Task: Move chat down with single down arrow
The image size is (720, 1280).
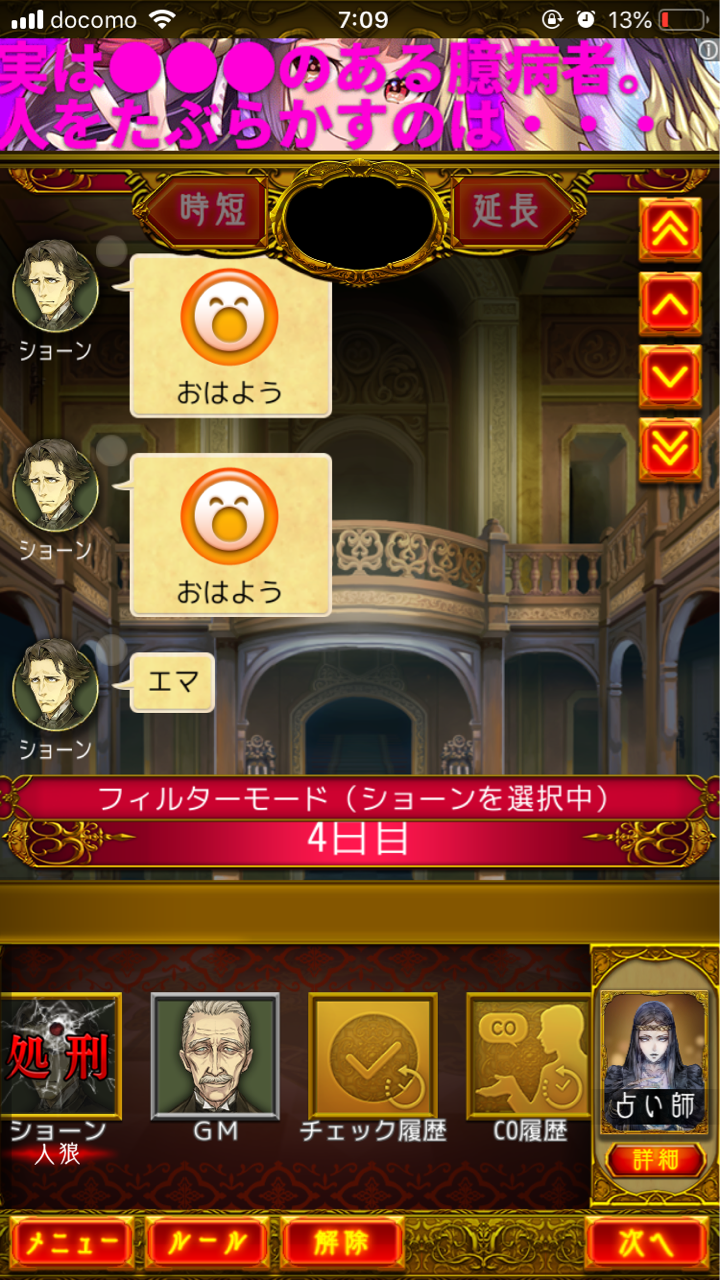Action: click(x=670, y=377)
